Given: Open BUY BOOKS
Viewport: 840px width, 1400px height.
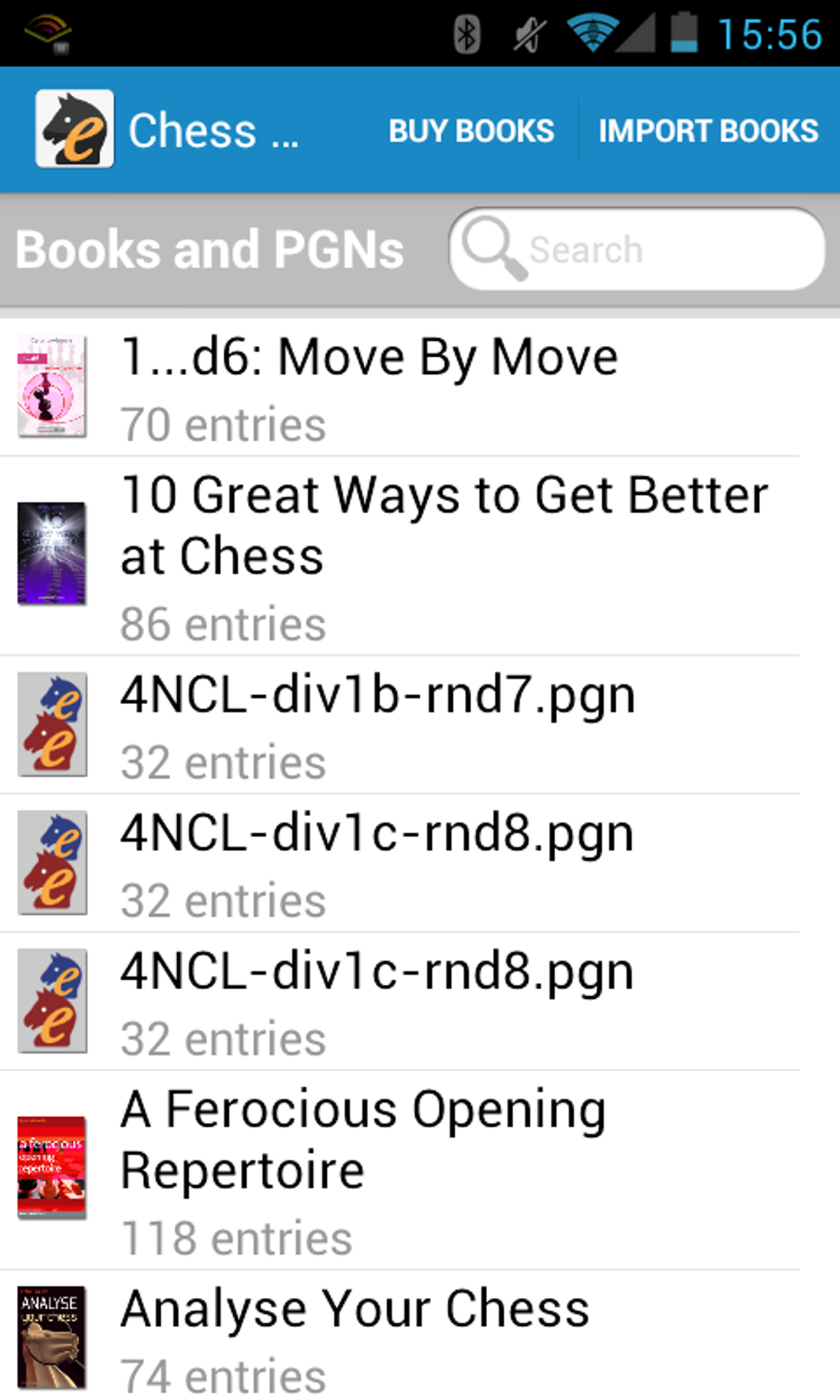Looking at the screenshot, I should coord(472,130).
